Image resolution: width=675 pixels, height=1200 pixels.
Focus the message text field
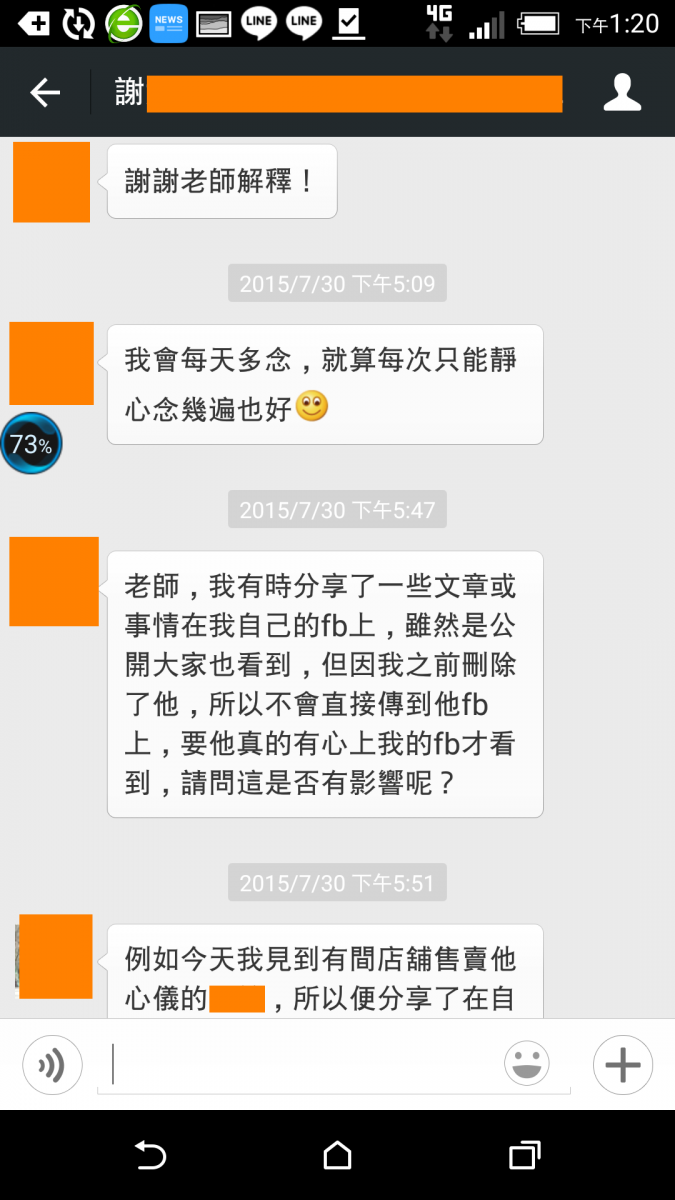300,1065
